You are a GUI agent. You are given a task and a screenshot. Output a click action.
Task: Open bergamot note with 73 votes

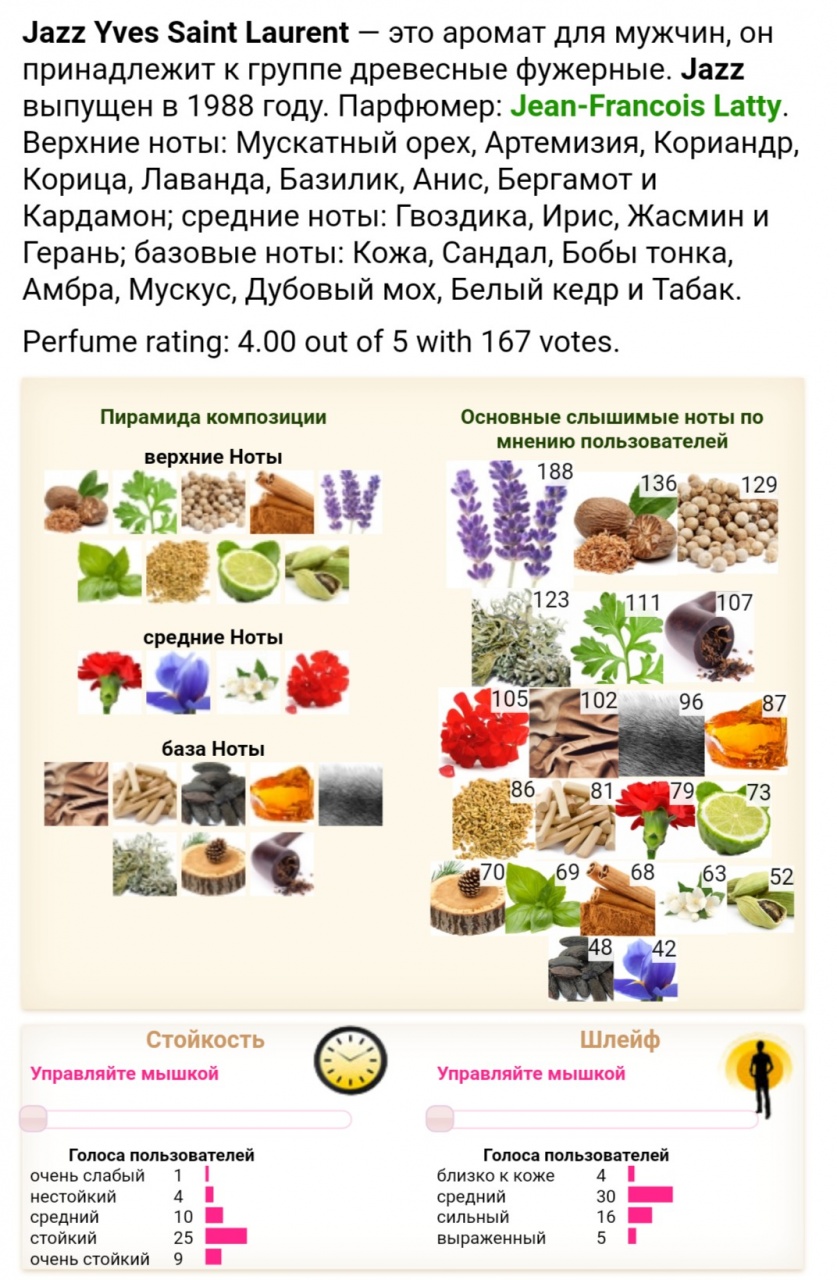pos(733,818)
